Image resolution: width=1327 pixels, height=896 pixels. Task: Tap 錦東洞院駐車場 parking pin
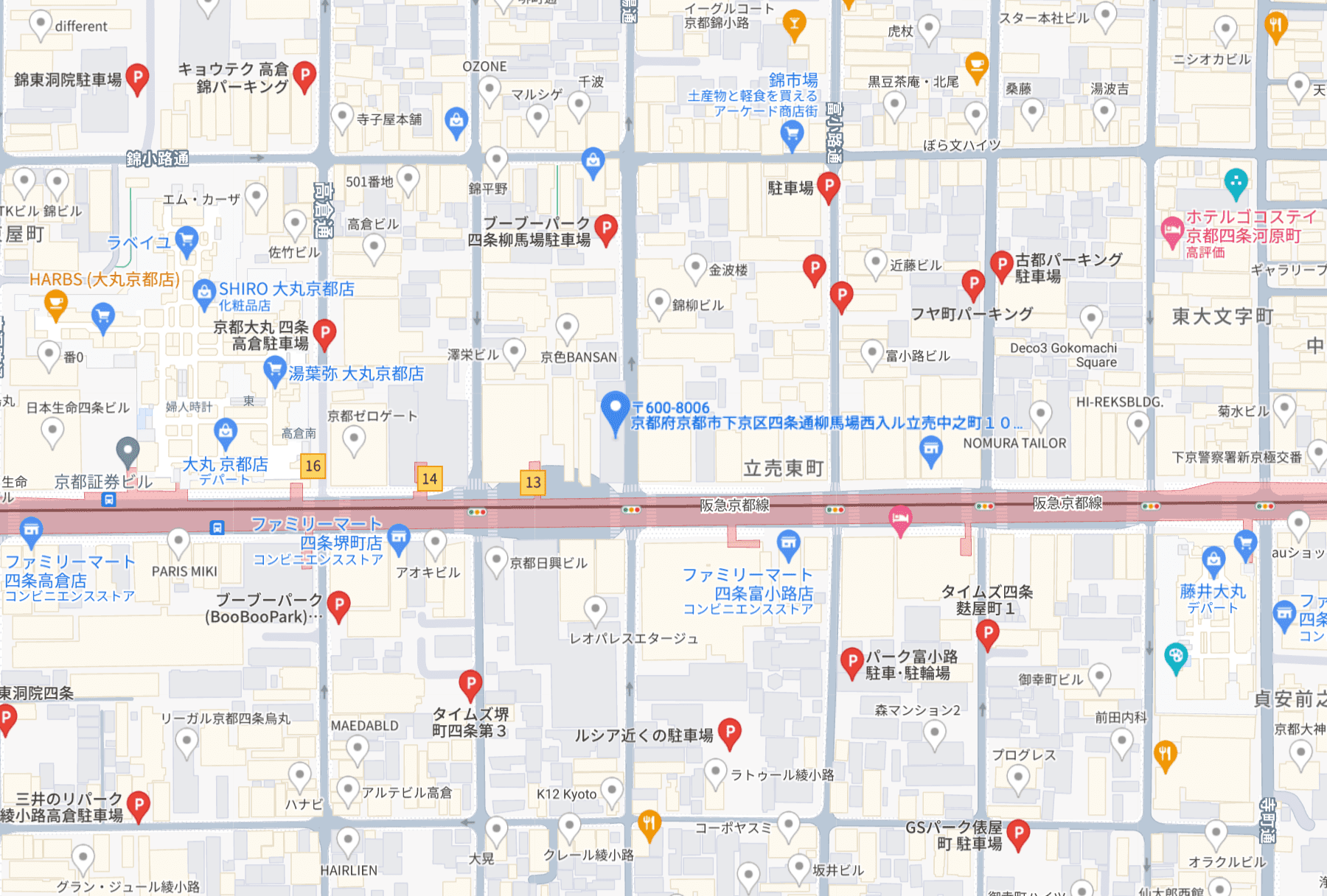click(137, 78)
